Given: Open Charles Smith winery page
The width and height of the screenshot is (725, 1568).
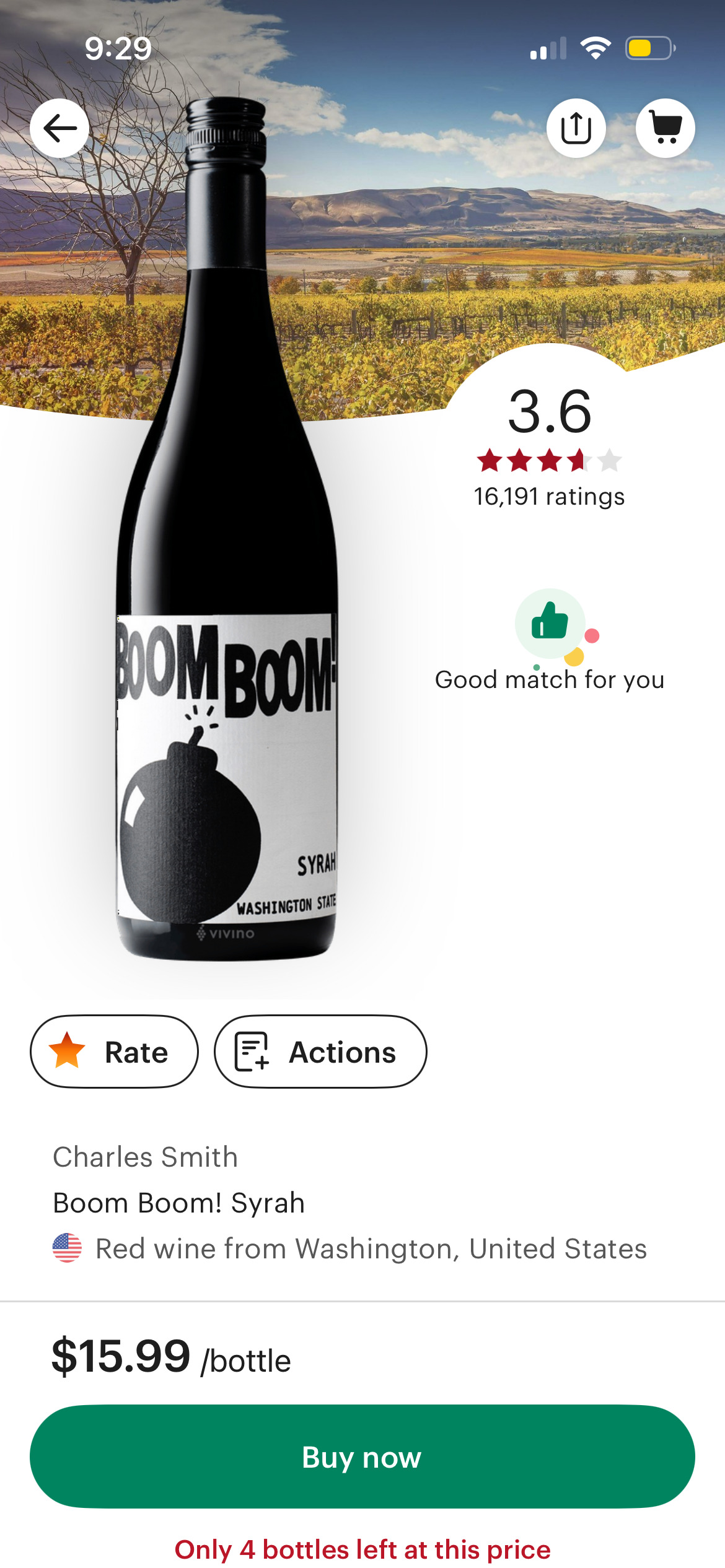Looking at the screenshot, I should tap(146, 1157).
